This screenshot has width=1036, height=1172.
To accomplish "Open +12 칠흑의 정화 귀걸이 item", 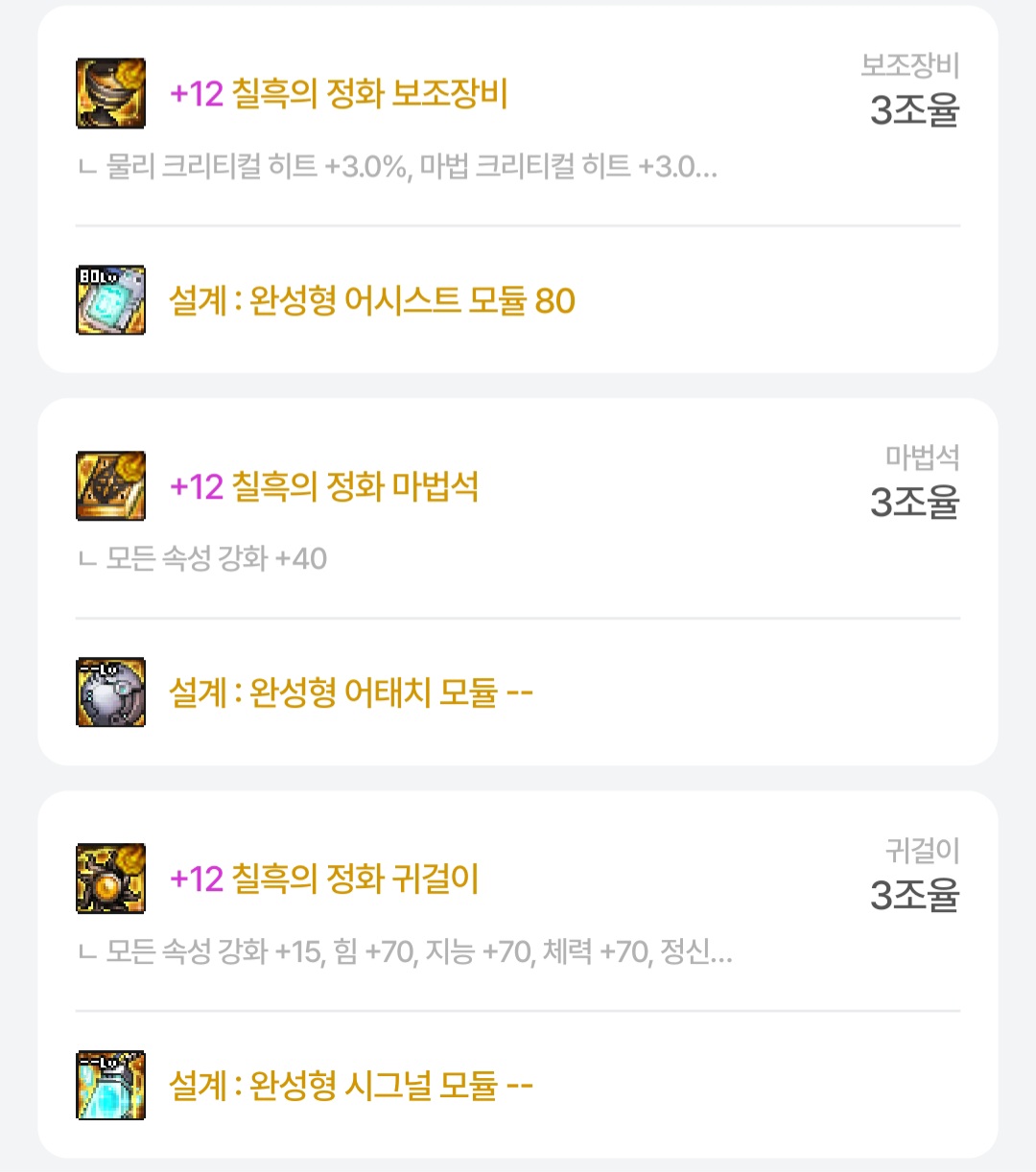I will pyautogui.click(x=323, y=879).
